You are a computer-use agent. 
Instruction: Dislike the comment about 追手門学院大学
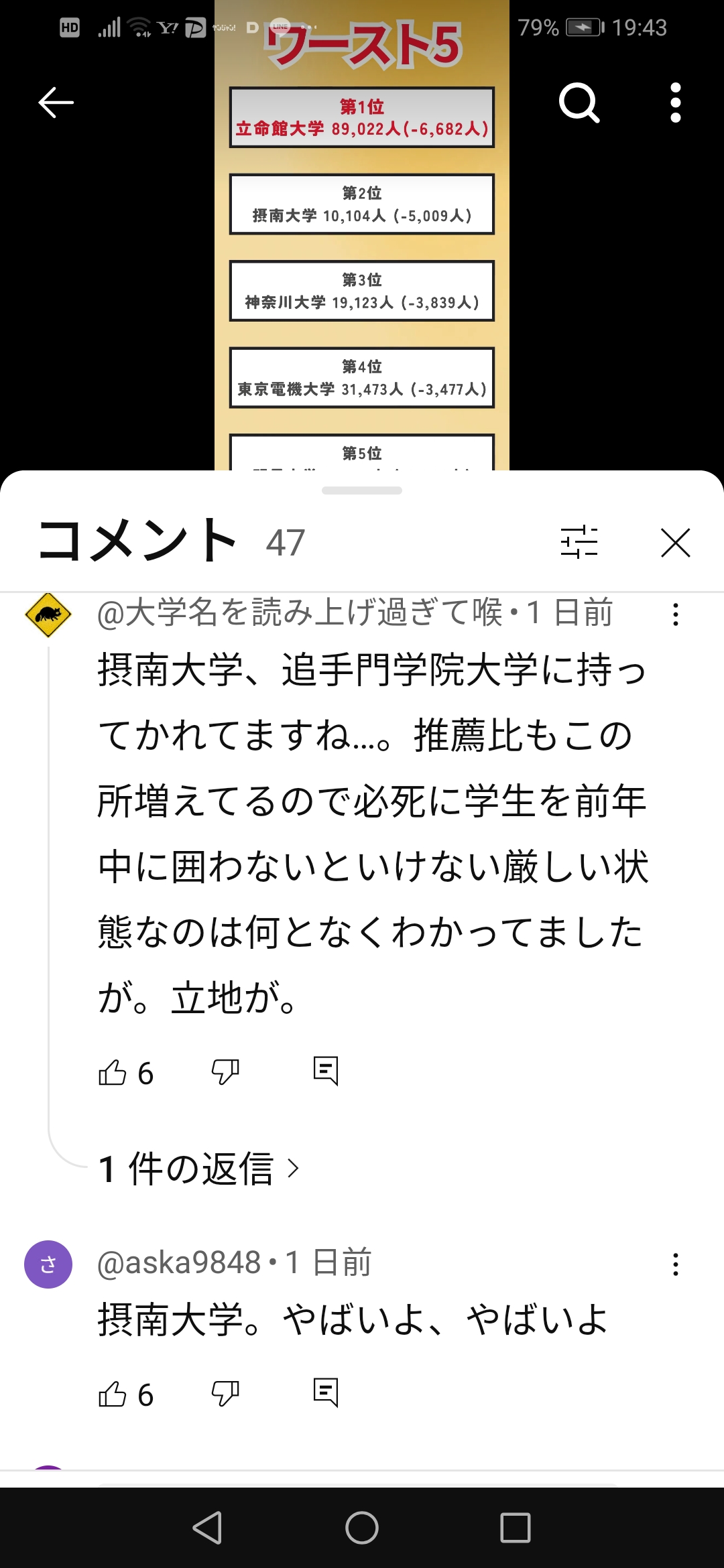[225, 1072]
